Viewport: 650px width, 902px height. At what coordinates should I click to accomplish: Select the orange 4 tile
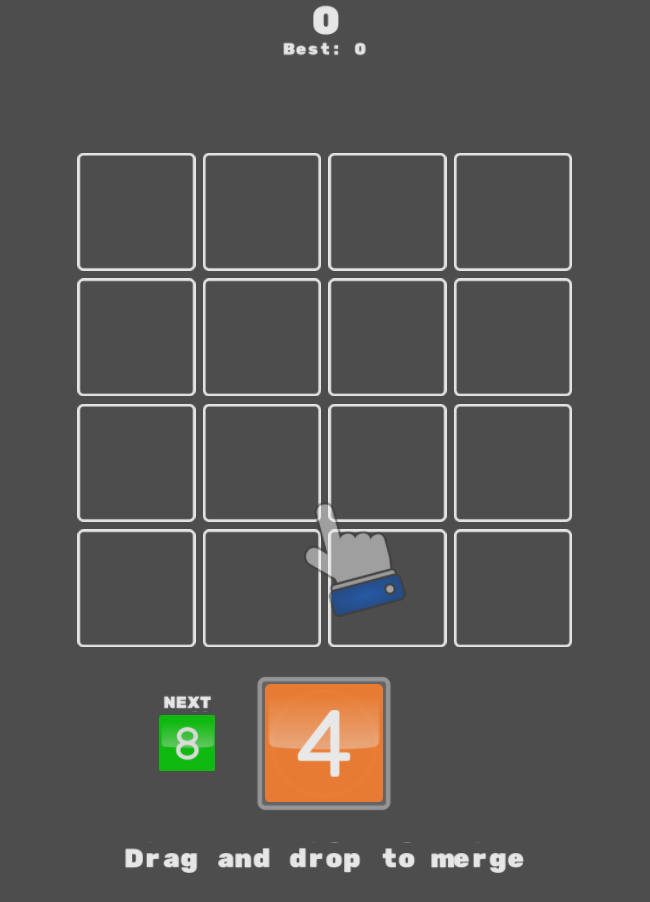pyautogui.click(x=324, y=743)
